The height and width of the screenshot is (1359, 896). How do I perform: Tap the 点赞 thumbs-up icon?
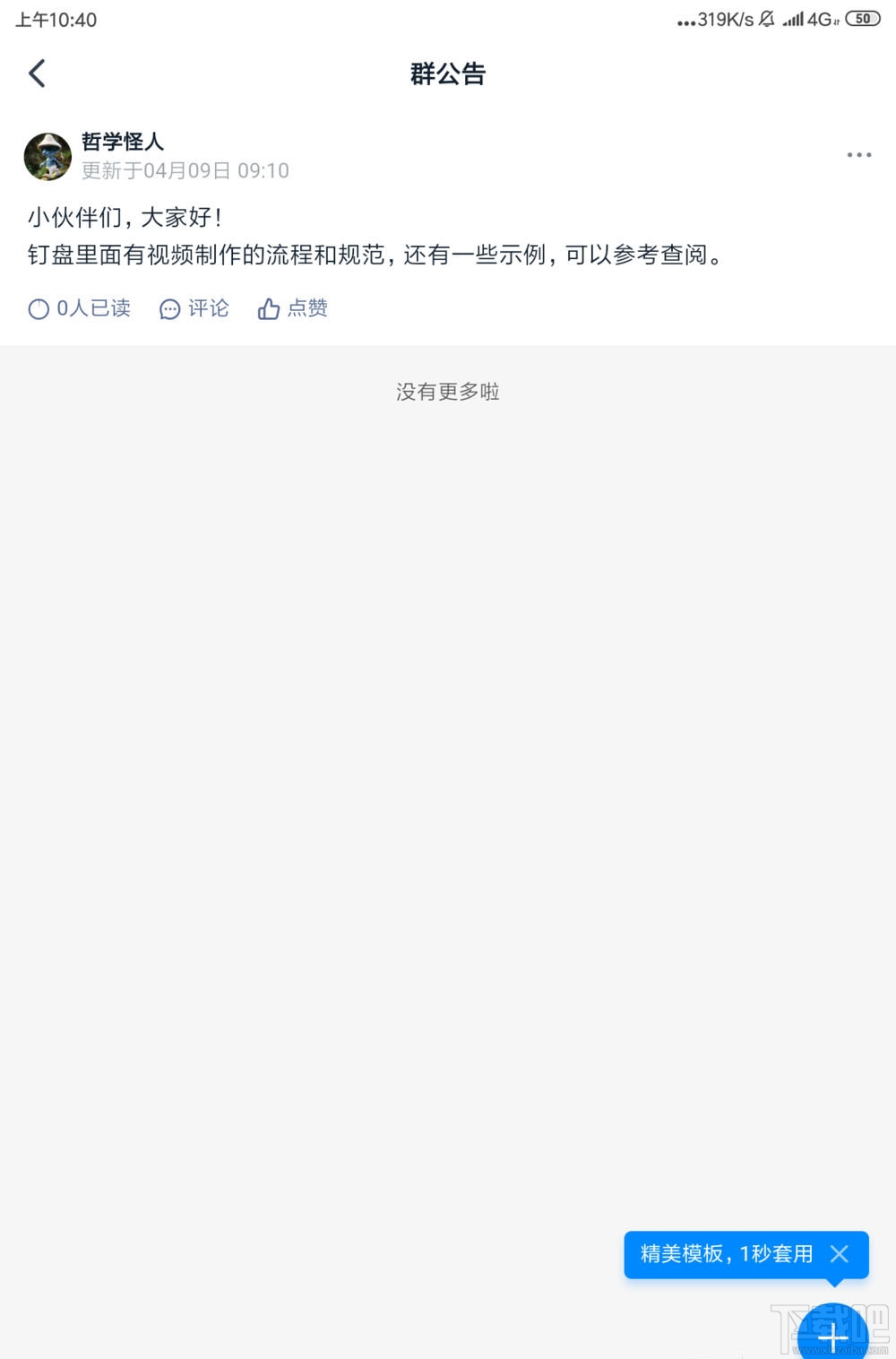click(x=271, y=307)
